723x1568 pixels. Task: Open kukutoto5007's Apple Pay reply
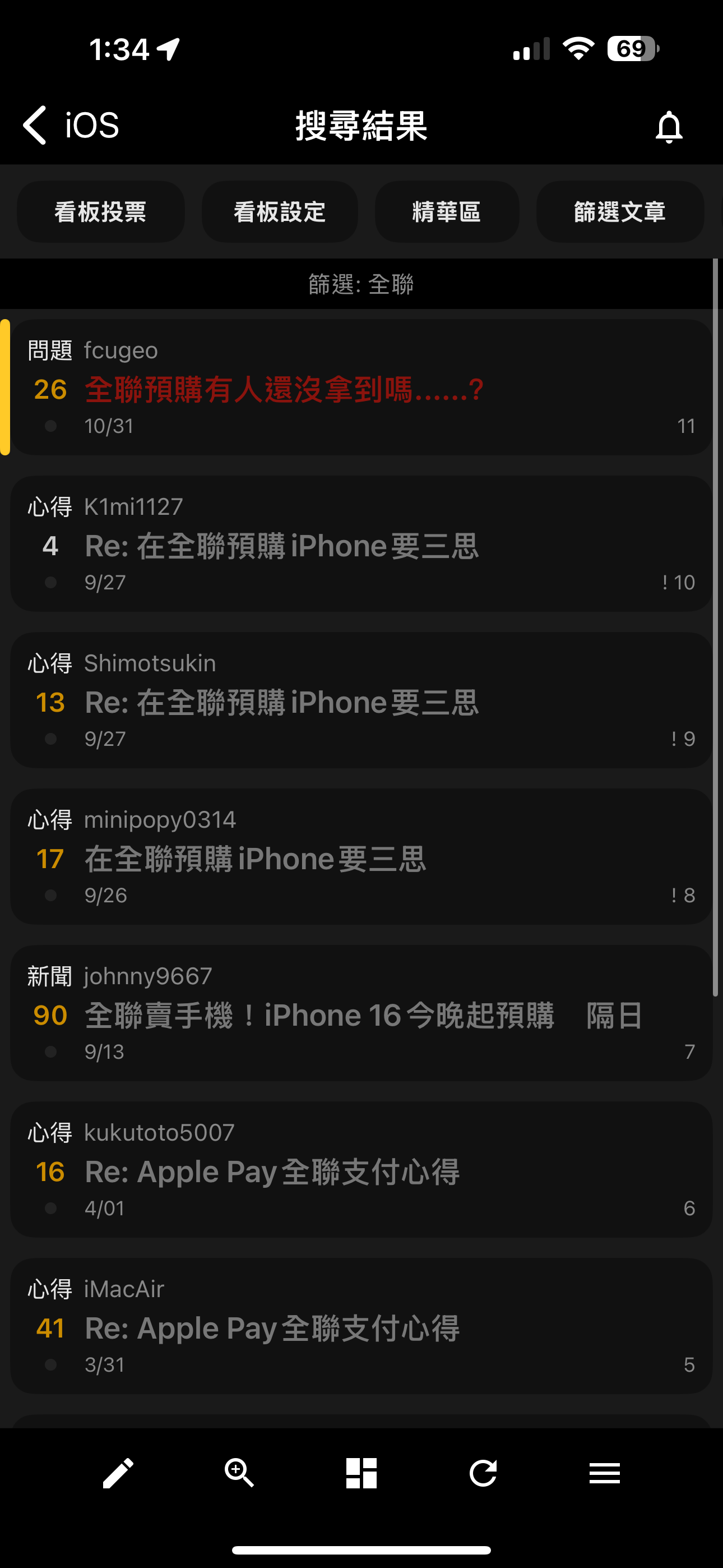(x=361, y=1169)
